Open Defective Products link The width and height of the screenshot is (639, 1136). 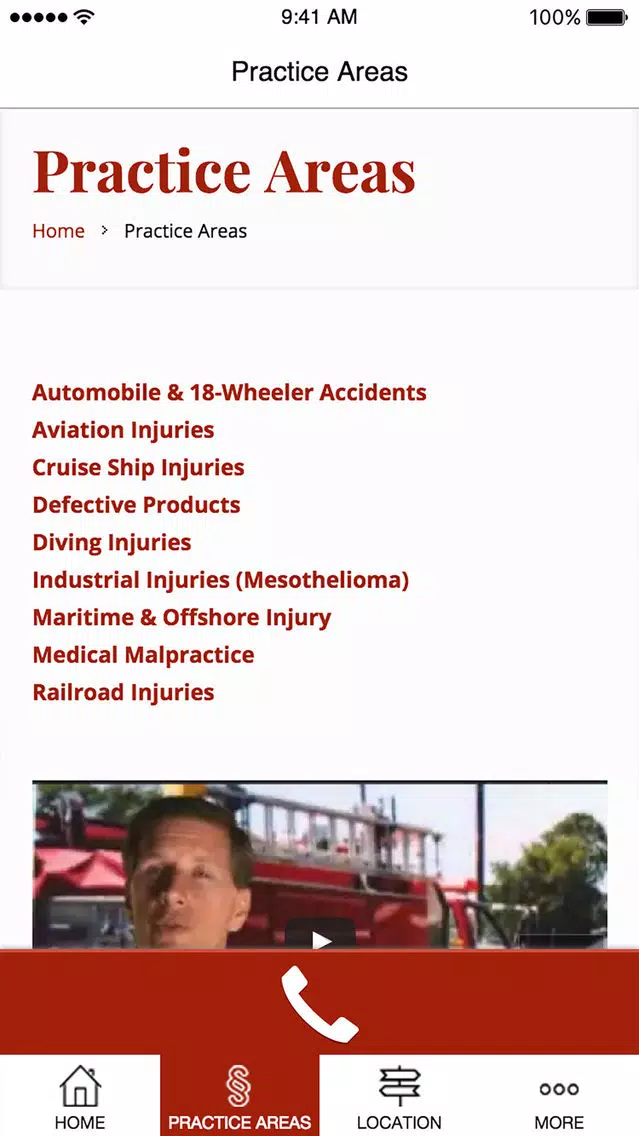click(136, 505)
